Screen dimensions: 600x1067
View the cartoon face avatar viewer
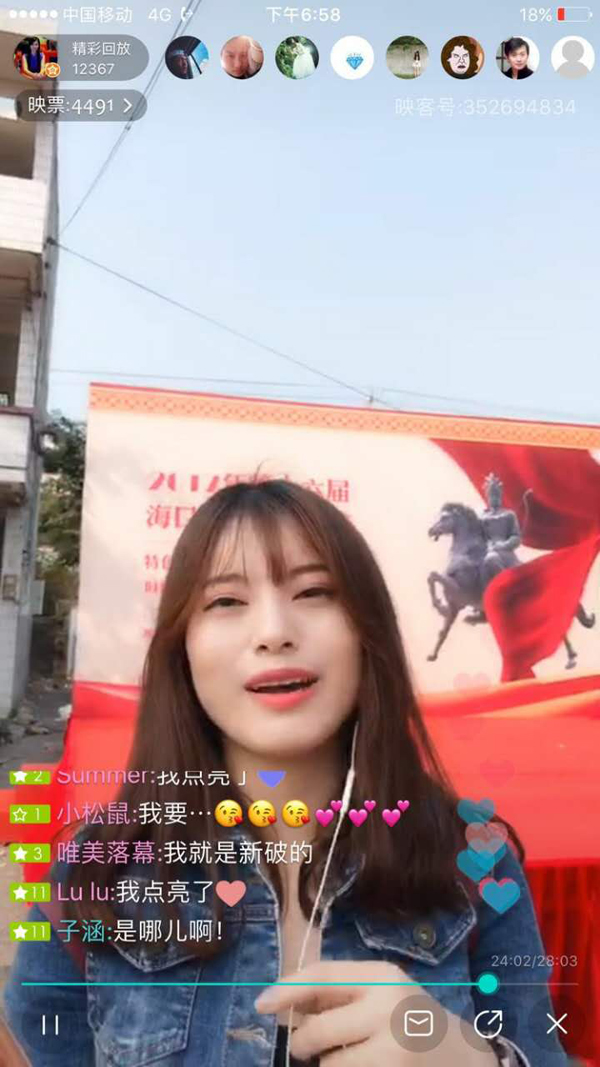tap(462, 58)
